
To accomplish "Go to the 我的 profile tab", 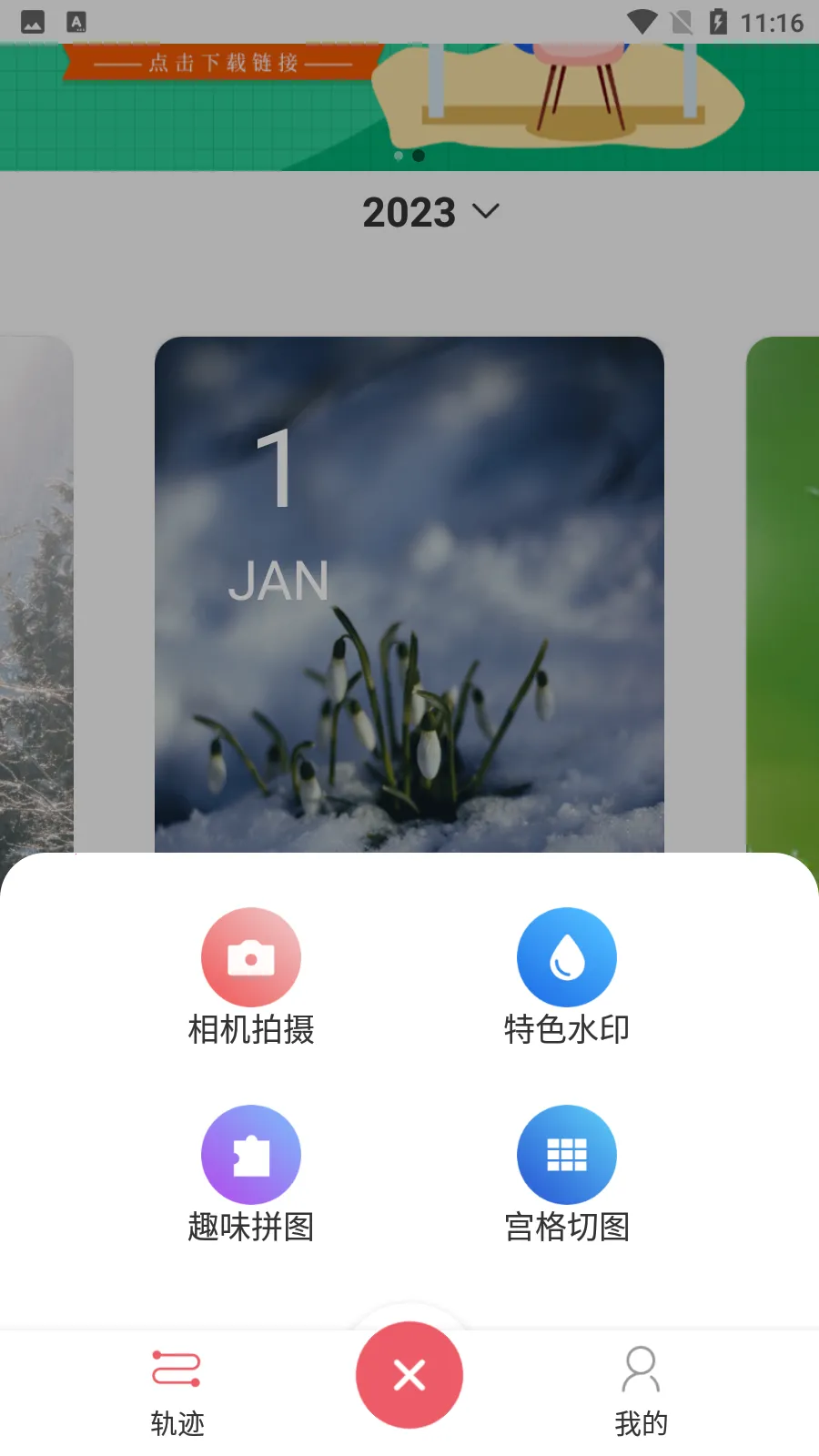I will 641,1390.
